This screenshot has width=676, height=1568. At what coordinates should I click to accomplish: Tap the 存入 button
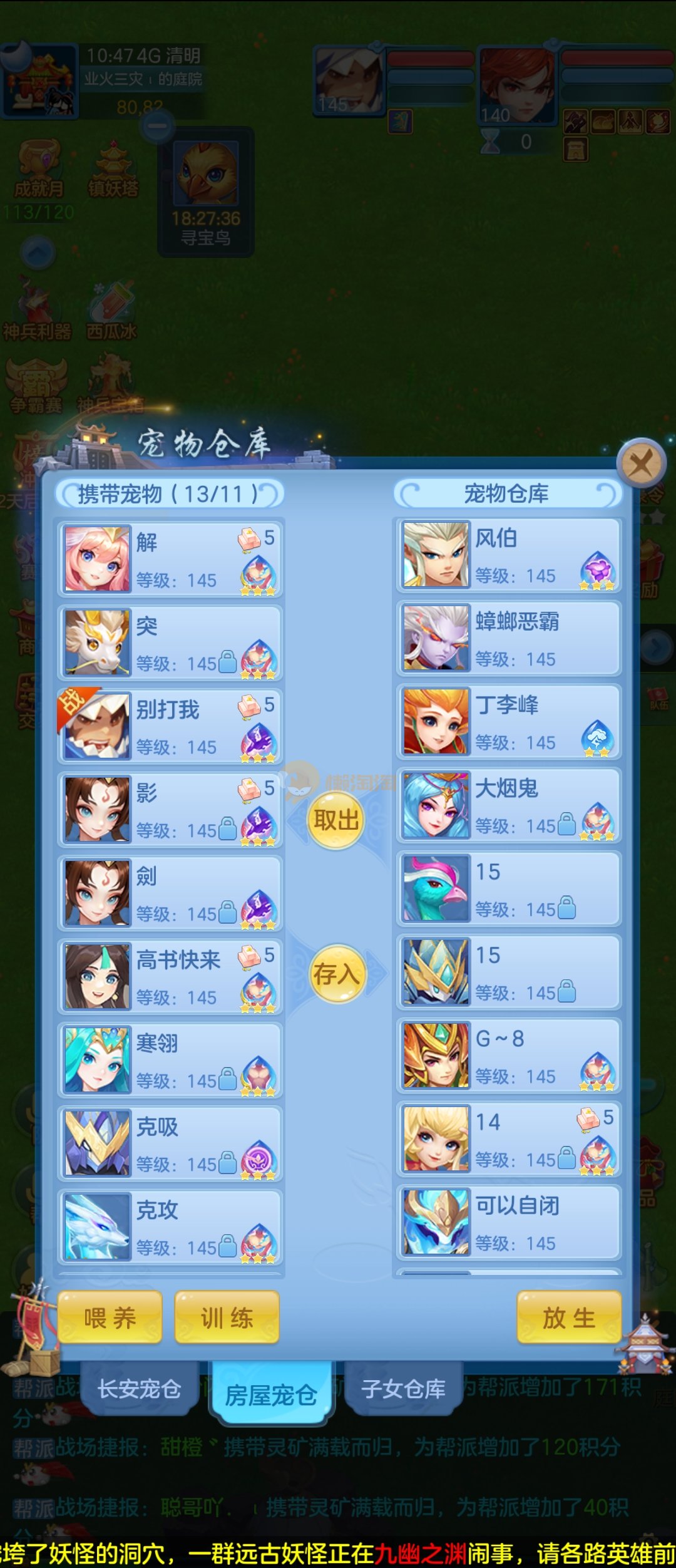336,974
